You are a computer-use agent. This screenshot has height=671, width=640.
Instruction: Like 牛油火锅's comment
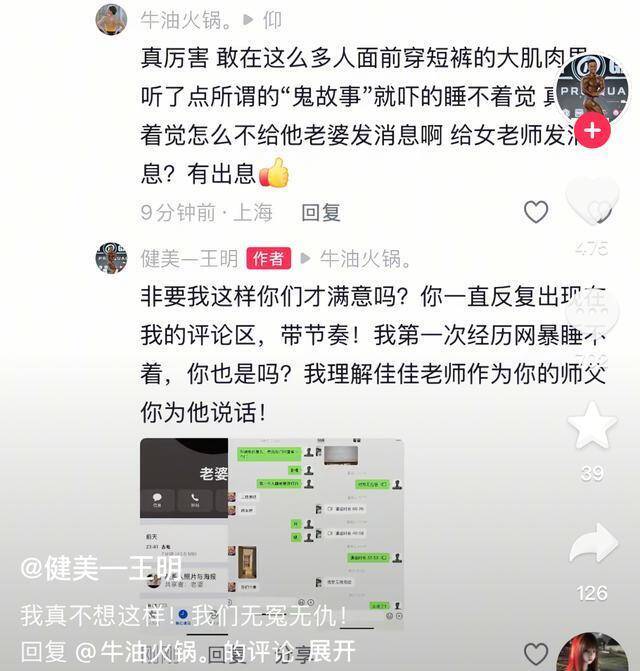click(536, 212)
